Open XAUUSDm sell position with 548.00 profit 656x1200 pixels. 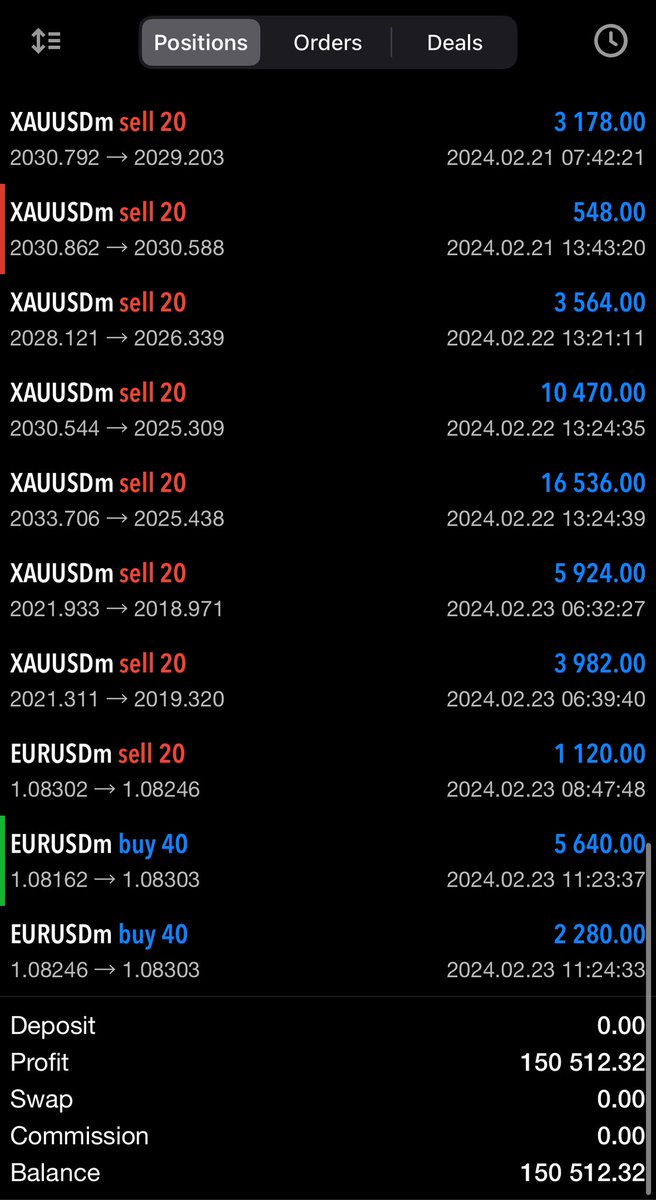point(328,229)
